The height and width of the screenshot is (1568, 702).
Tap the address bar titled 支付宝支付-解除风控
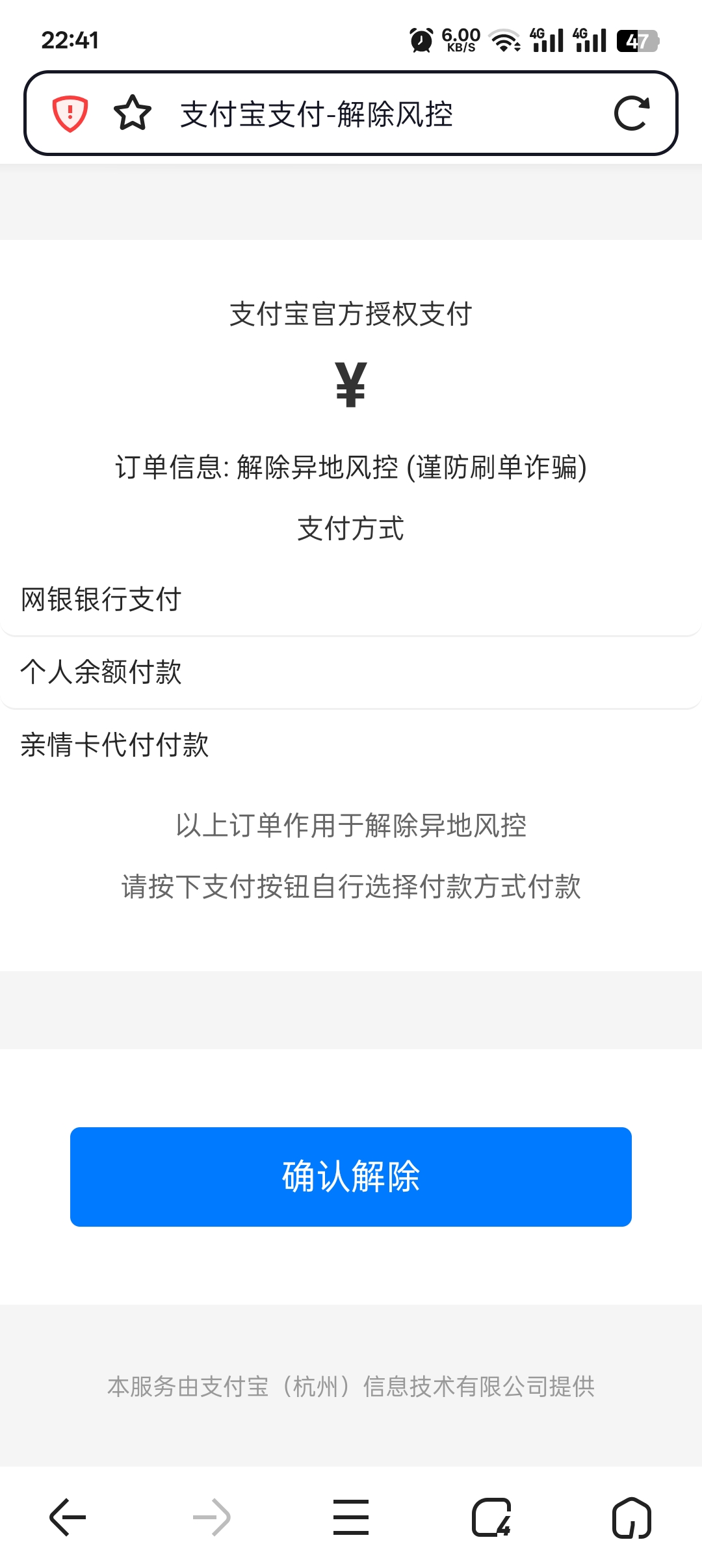click(364, 114)
